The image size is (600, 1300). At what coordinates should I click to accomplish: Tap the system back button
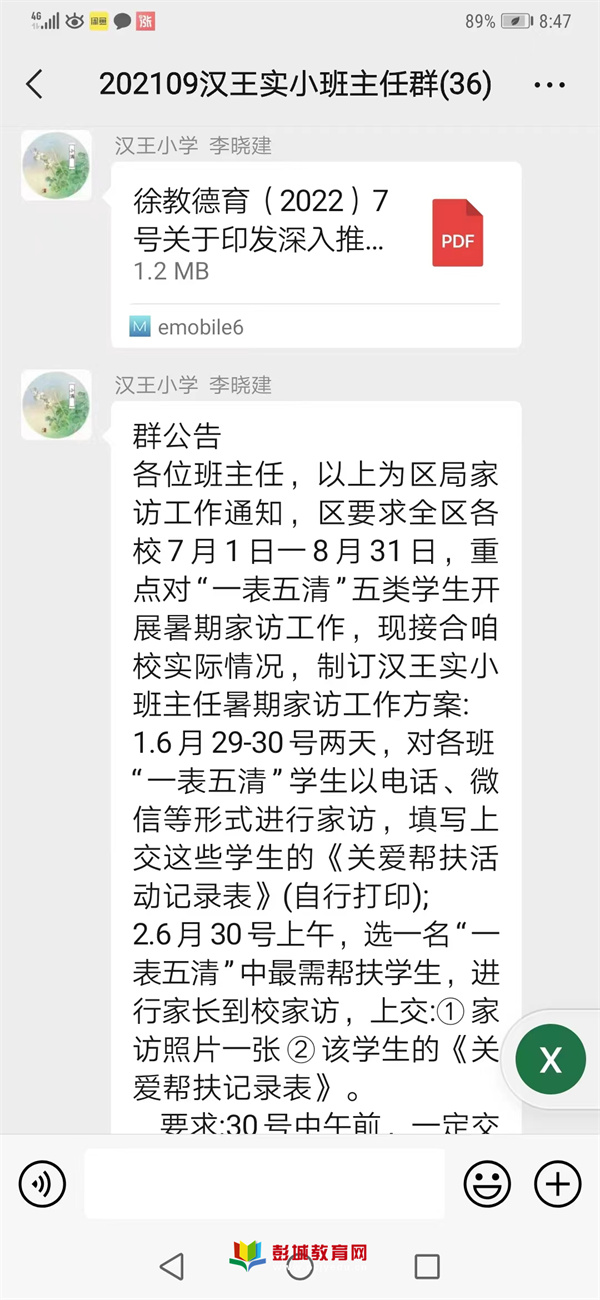(x=172, y=1266)
